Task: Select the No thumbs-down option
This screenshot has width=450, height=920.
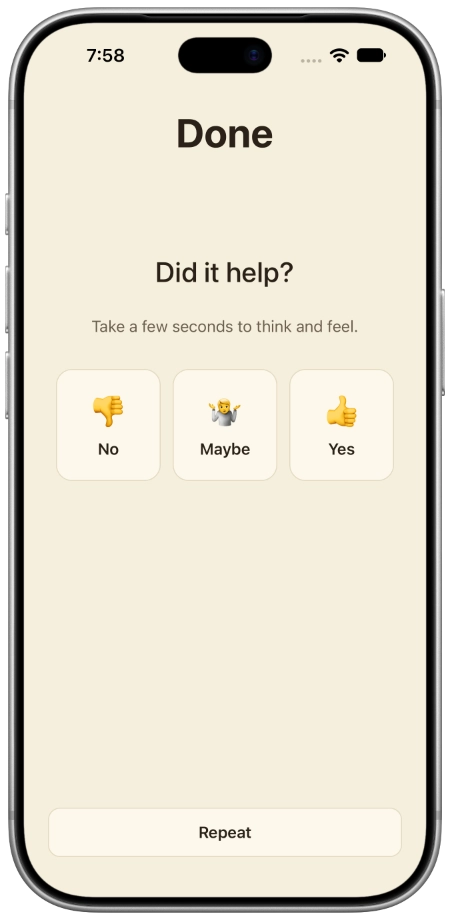Action: 108,425
